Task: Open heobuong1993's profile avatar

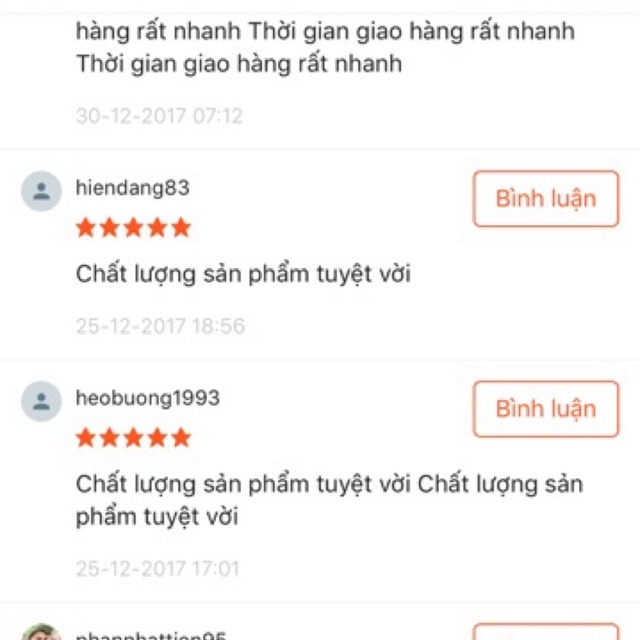Action: 41,401
